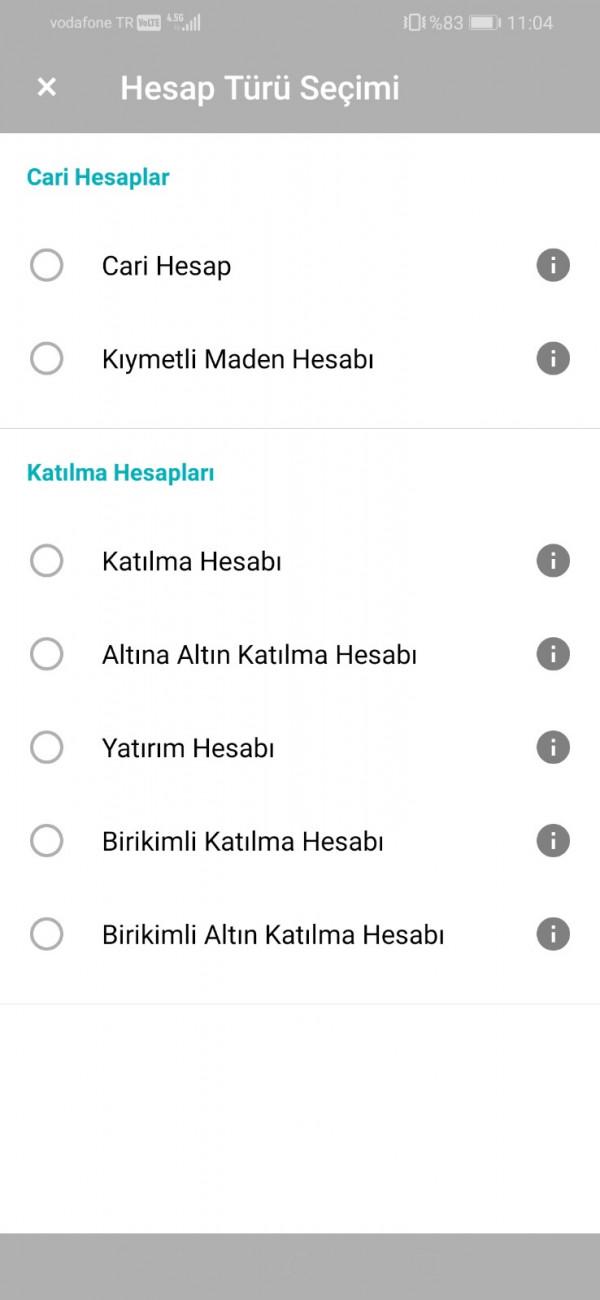Close the Hesap Türü Seçimi screen
This screenshot has width=600, height=1300.
pyautogui.click(x=46, y=87)
